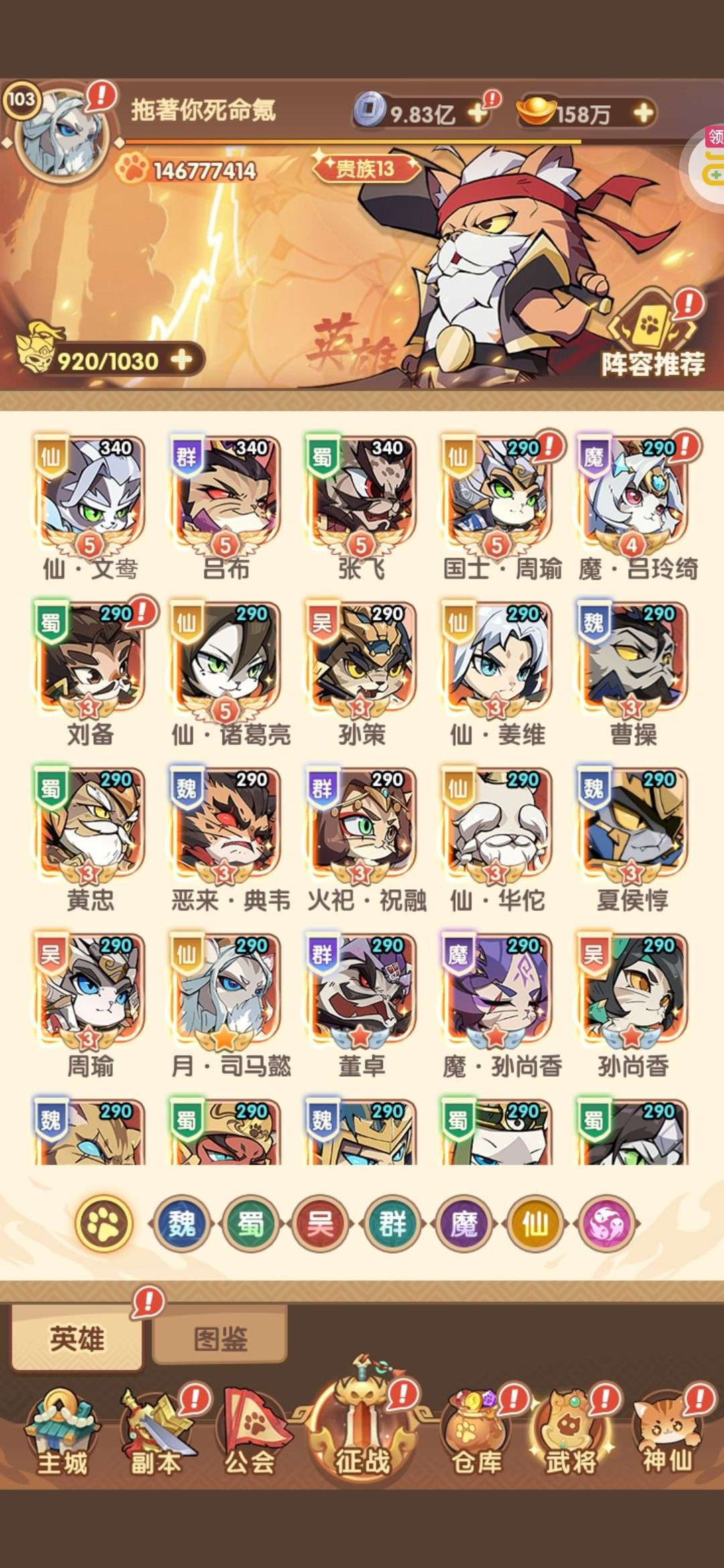This screenshot has height=1568, width=724.
Task: Switch to the 图鉴 tab
Action: tap(220, 1339)
